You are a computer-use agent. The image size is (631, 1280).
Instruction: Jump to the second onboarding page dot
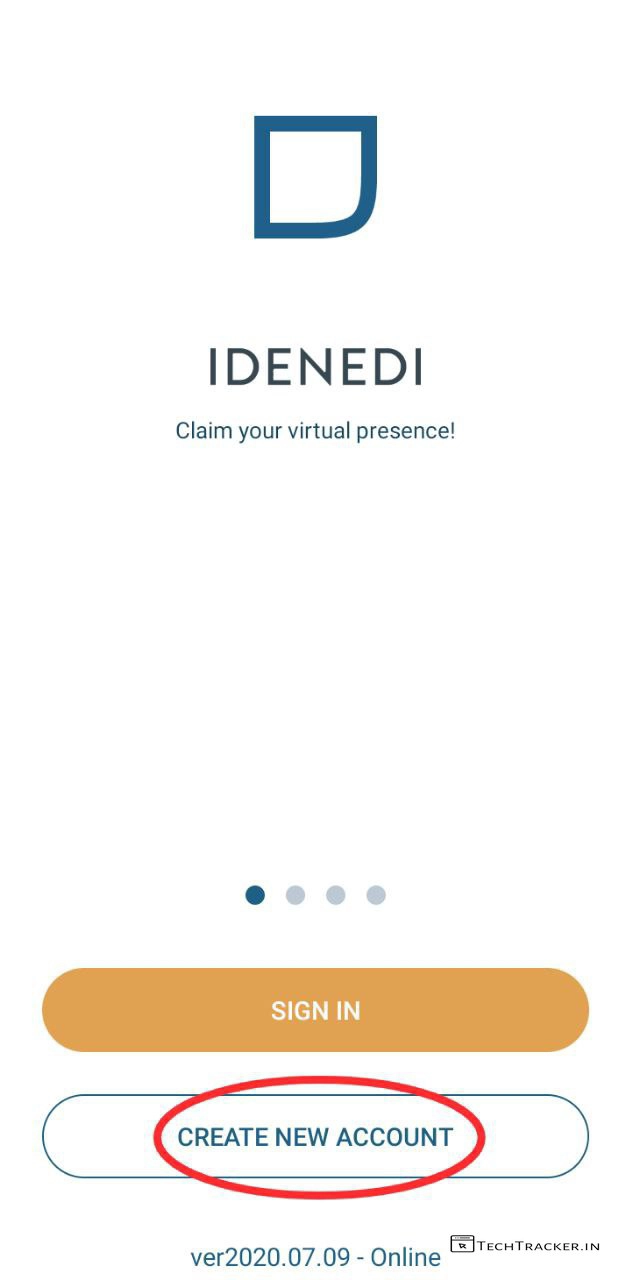(x=295, y=895)
